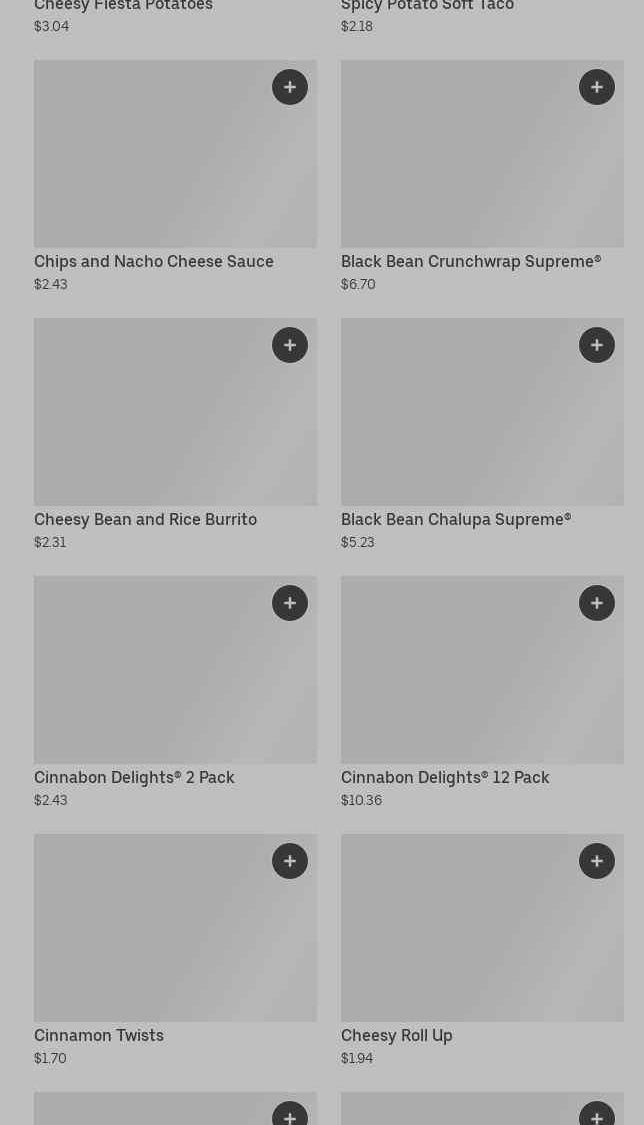Select the Cinnabon Delights 12 Pack card

(482, 692)
